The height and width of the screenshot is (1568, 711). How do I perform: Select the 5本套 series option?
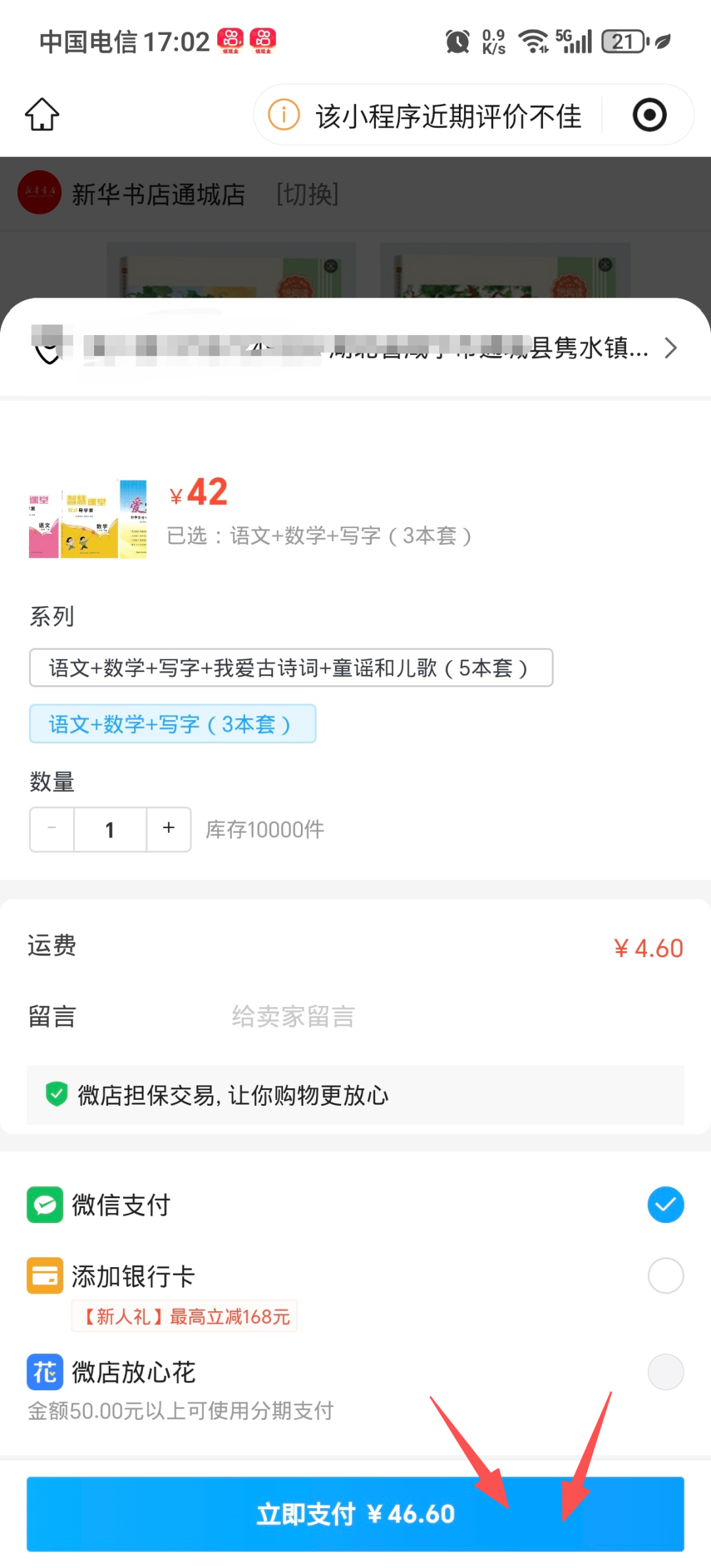pyautogui.click(x=290, y=667)
